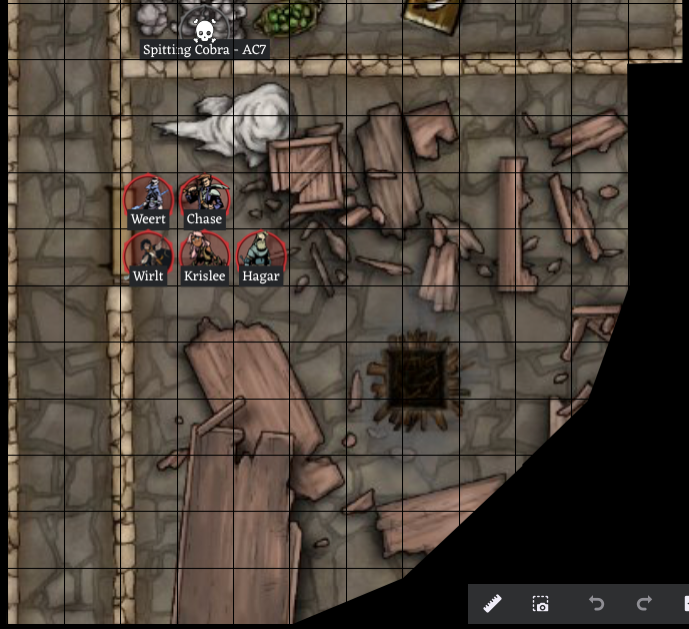Screen dimensions: 689x629
Task: Select the Spitting Cobra skull token
Action: 204,30
